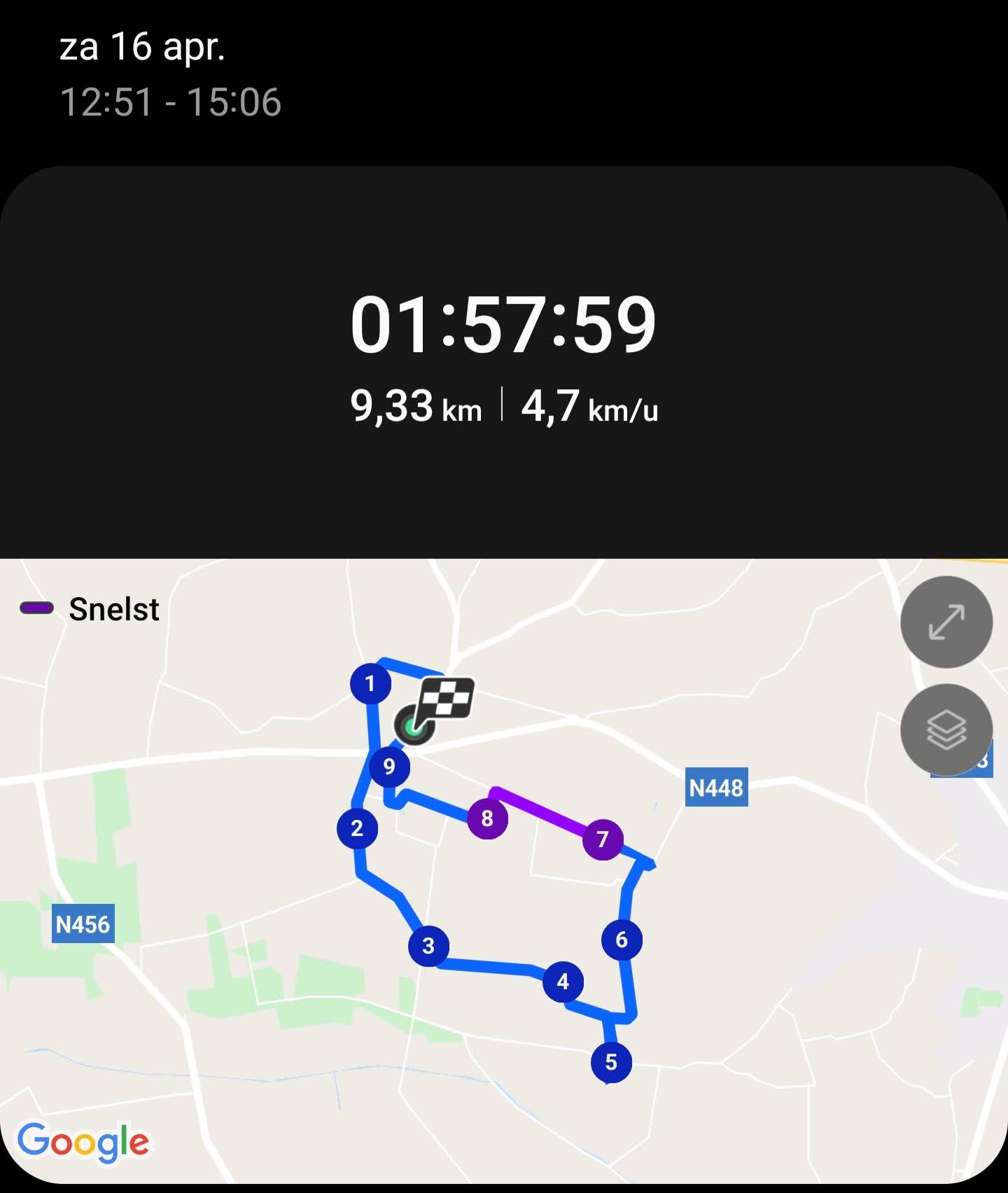Expand the map to full screen

pos(946,622)
